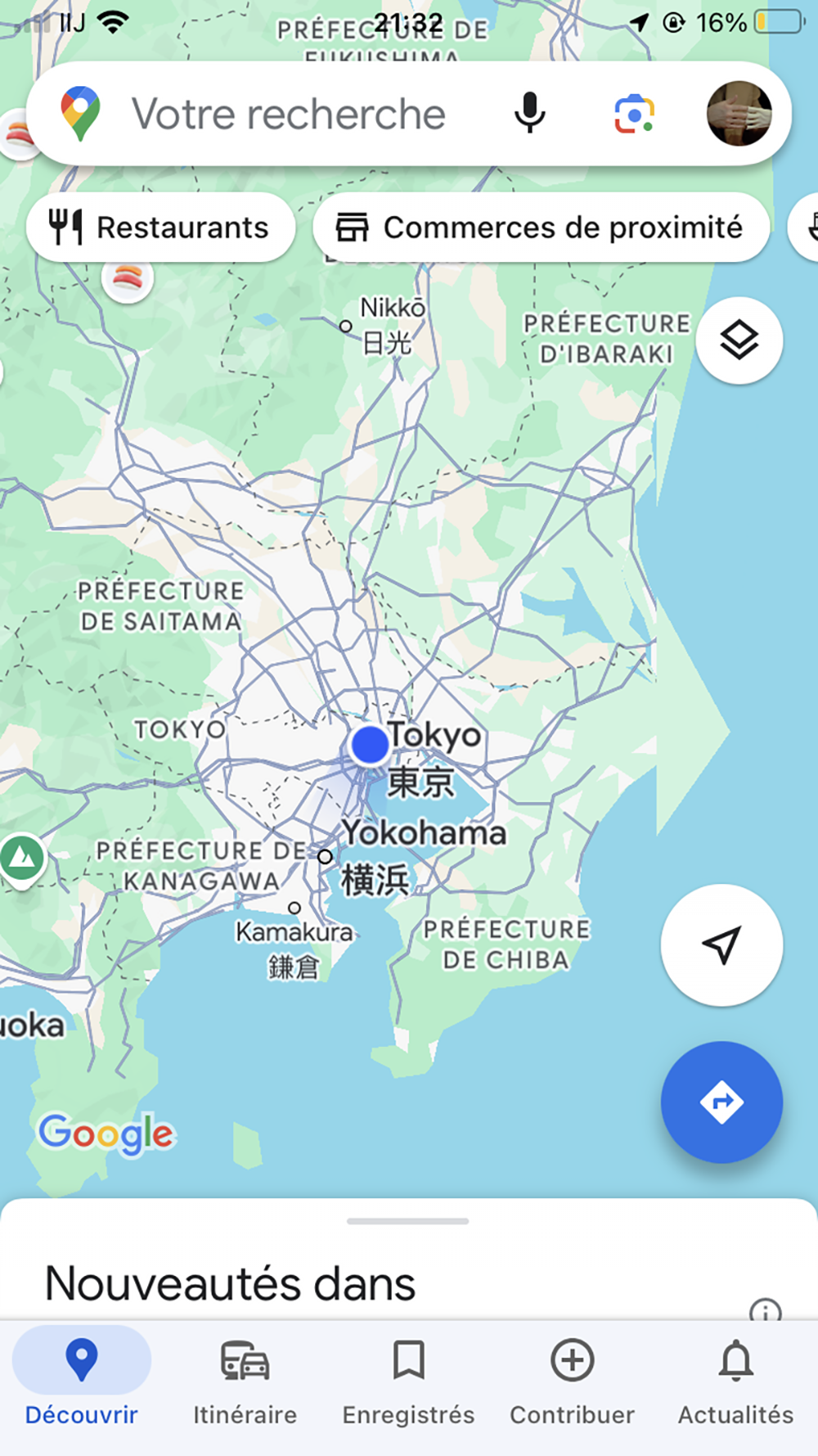Tap the green mountain marker on the map
The width and height of the screenshot is (818, 1456).
(23, 858)
